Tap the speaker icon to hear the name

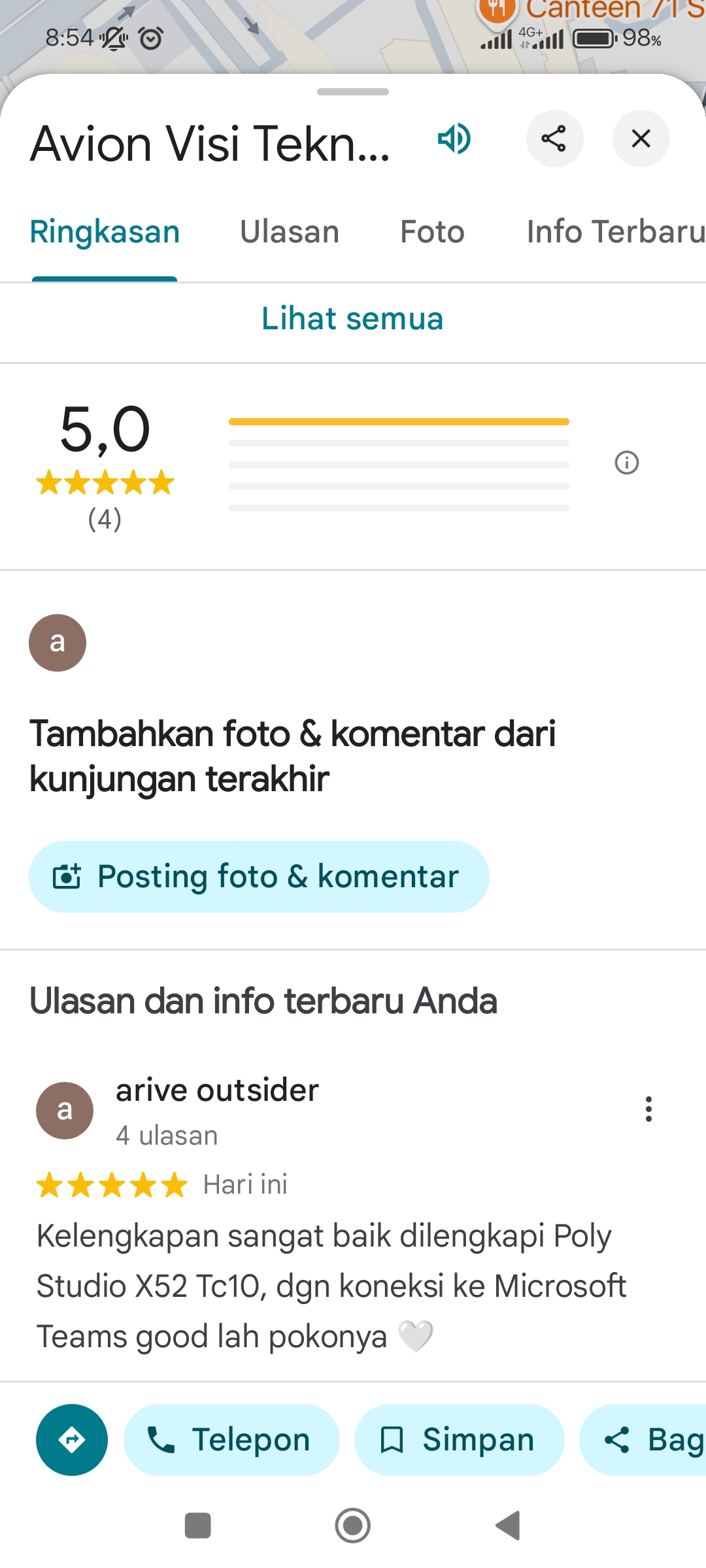(x=454, y=139)
